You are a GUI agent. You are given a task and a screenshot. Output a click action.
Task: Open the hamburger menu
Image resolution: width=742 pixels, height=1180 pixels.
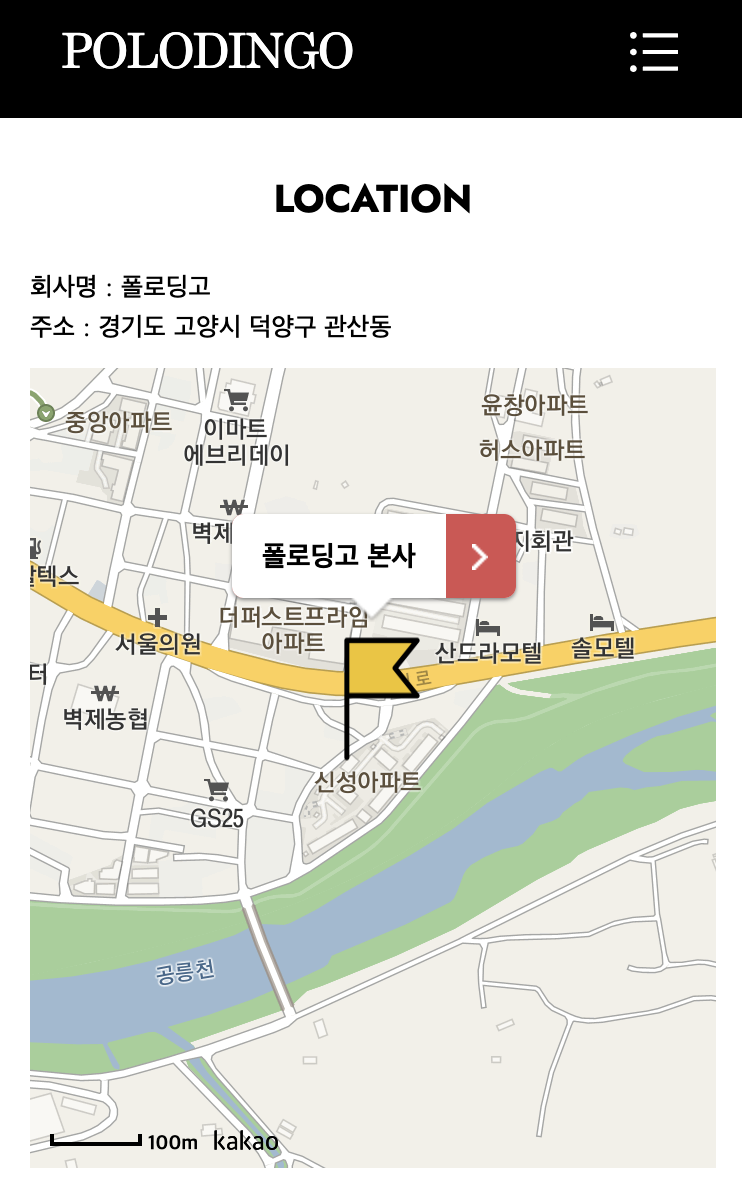tap(654, 51)
